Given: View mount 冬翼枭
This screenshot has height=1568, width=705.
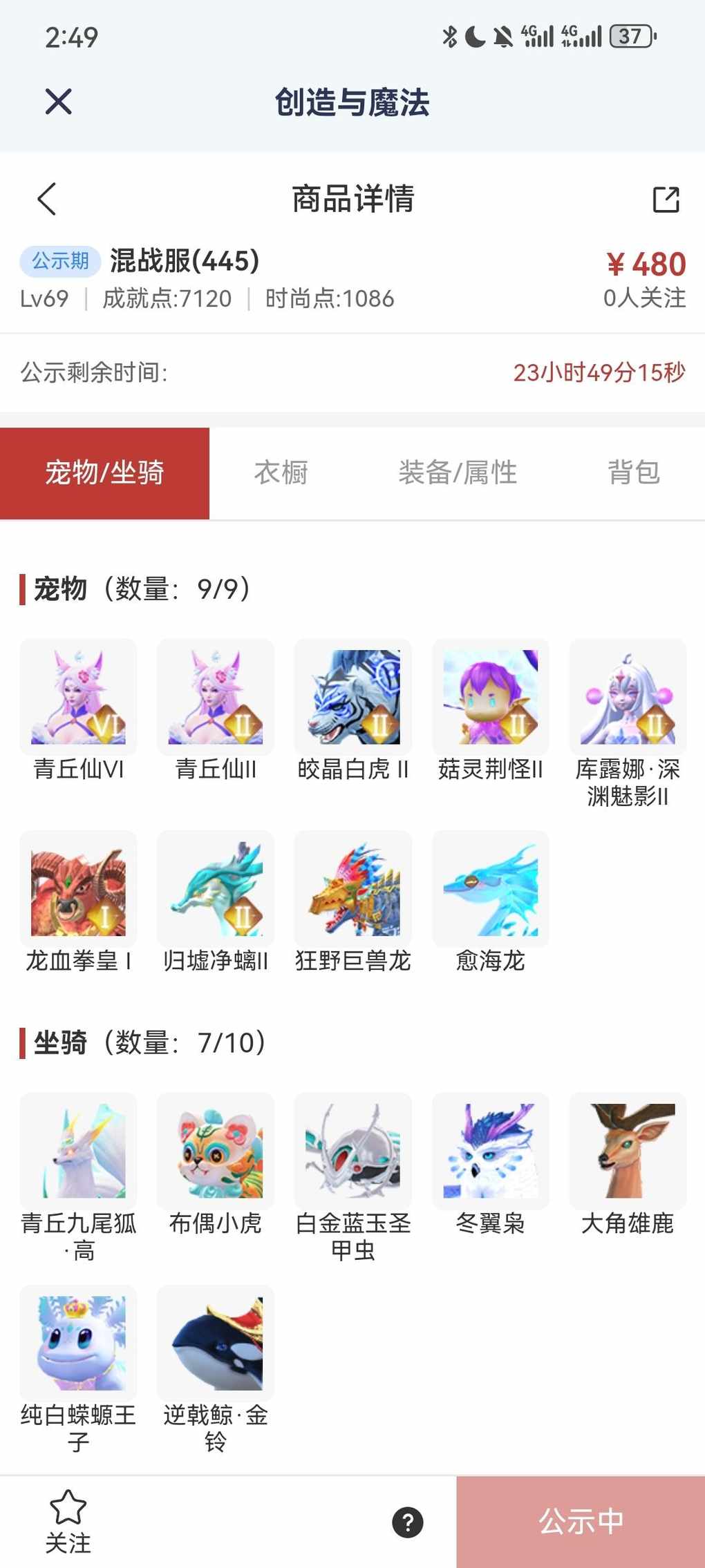Looking at the screenshot, I should click(x=490, y=1151).
